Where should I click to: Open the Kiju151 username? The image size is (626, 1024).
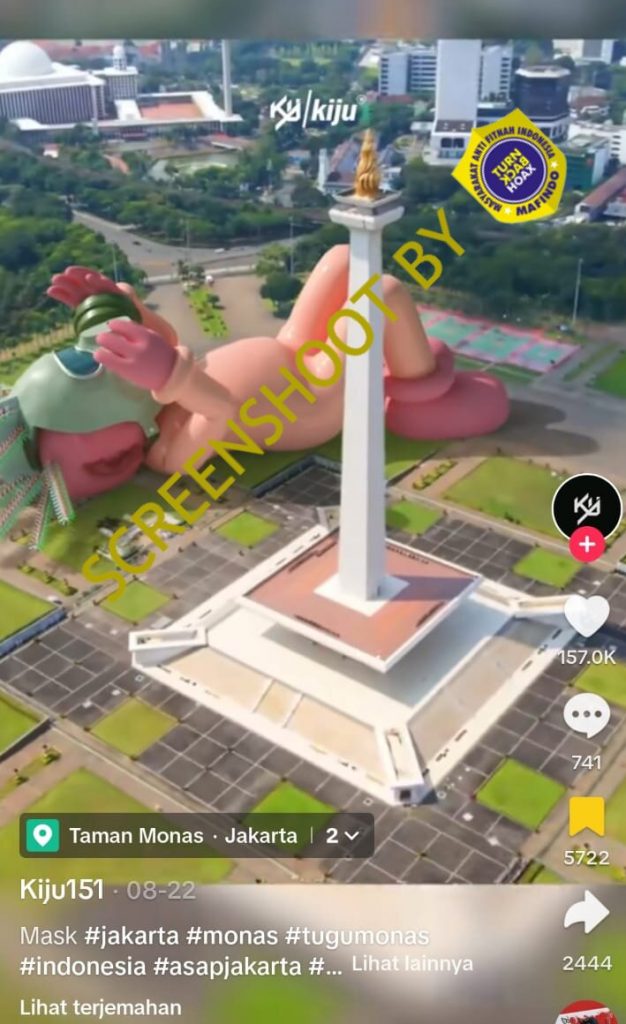(x=62, y=890)
